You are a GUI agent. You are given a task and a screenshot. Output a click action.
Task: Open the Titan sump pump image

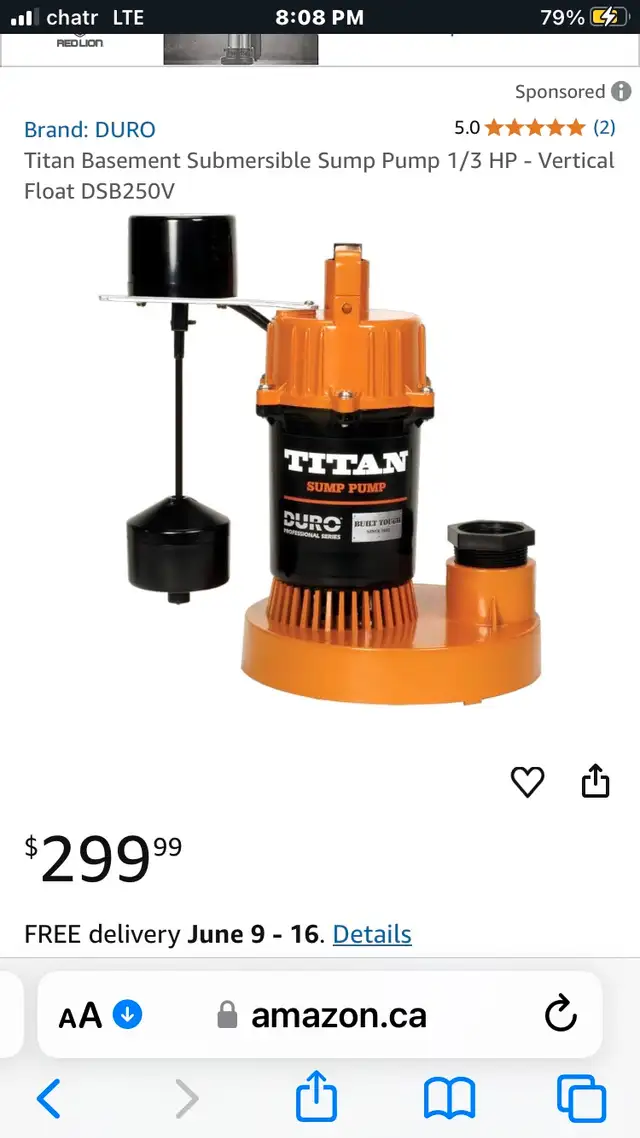pos(320,459)
